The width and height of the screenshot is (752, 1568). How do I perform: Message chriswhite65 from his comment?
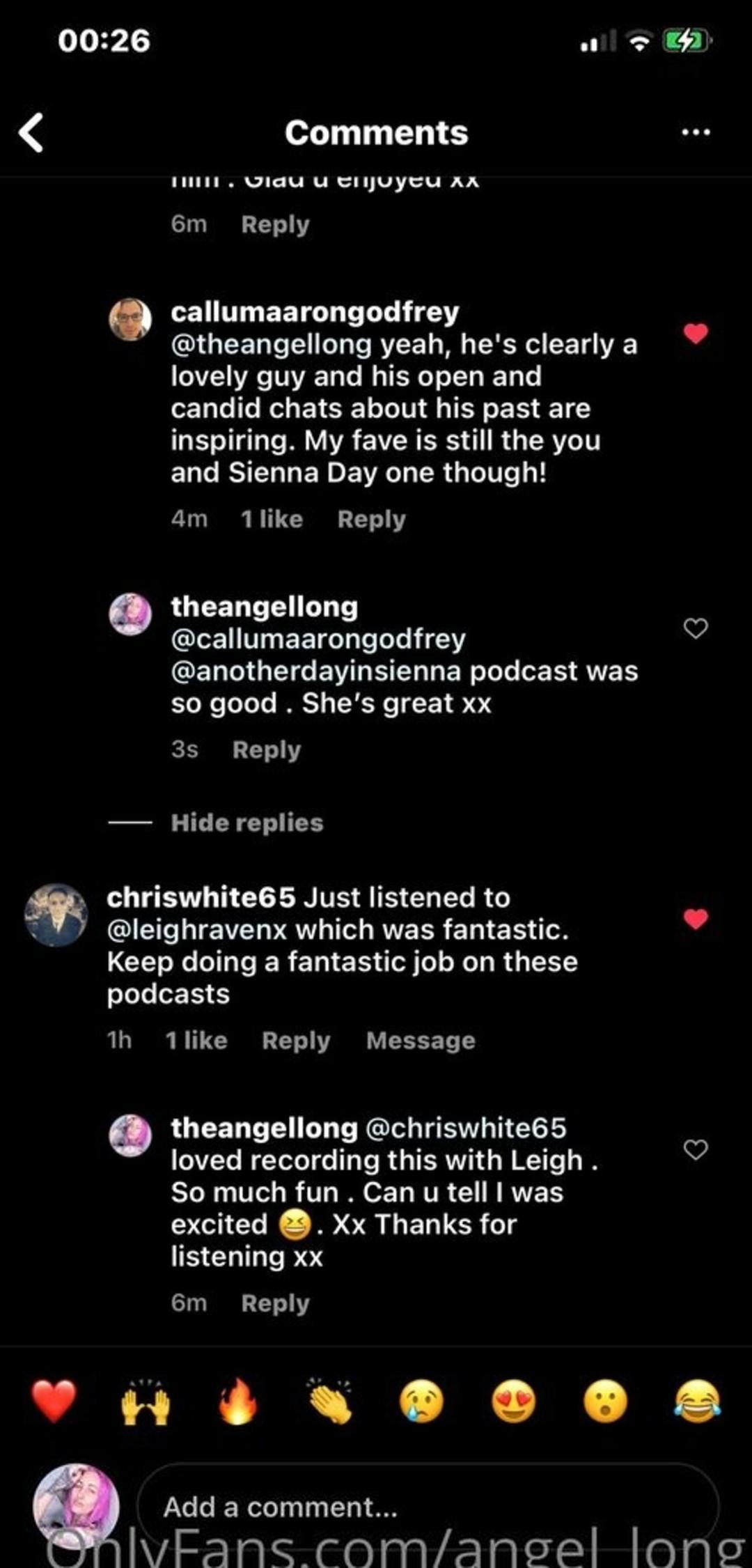421,1040
